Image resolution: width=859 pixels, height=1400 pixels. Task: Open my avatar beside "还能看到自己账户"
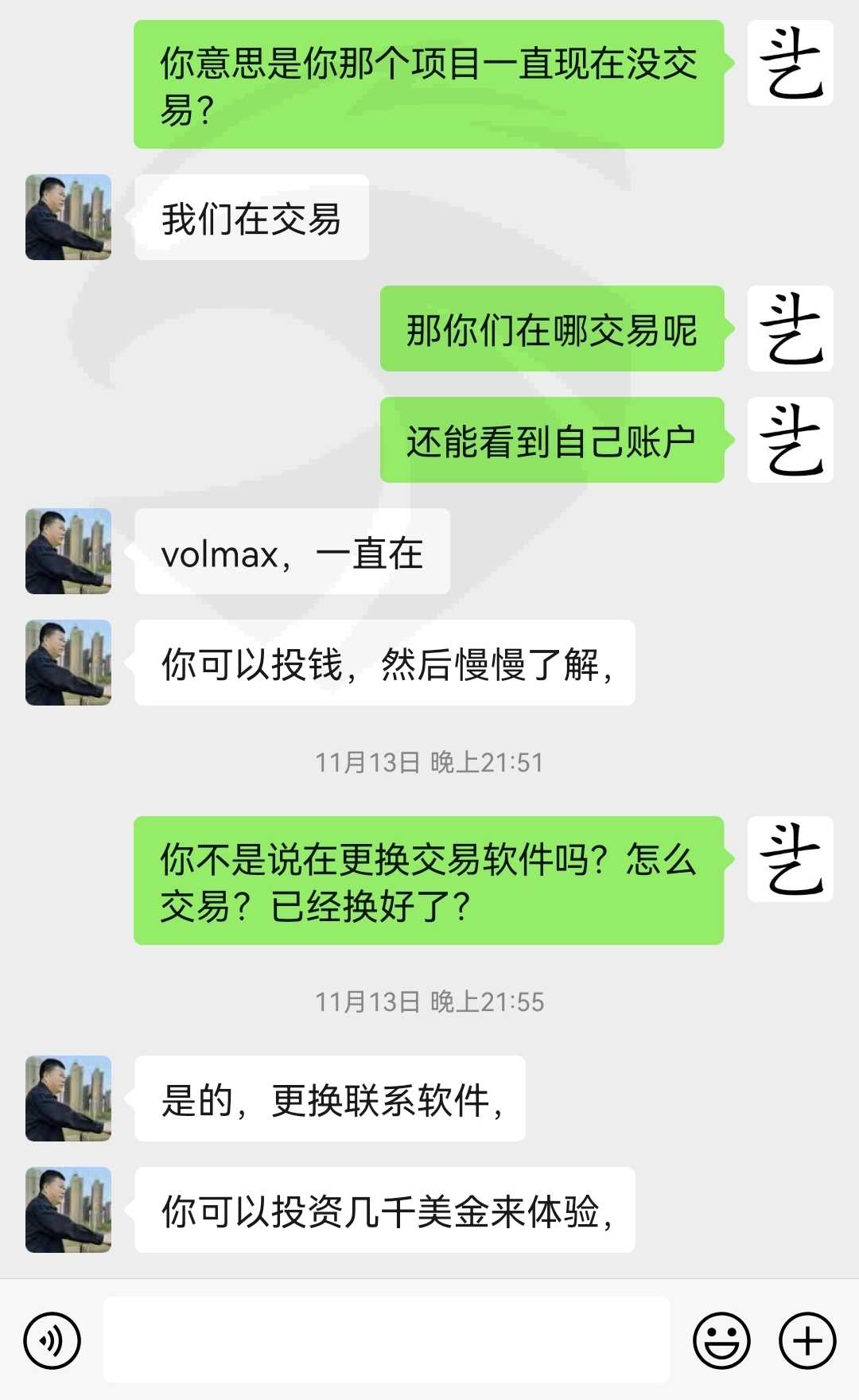point(791,440)
